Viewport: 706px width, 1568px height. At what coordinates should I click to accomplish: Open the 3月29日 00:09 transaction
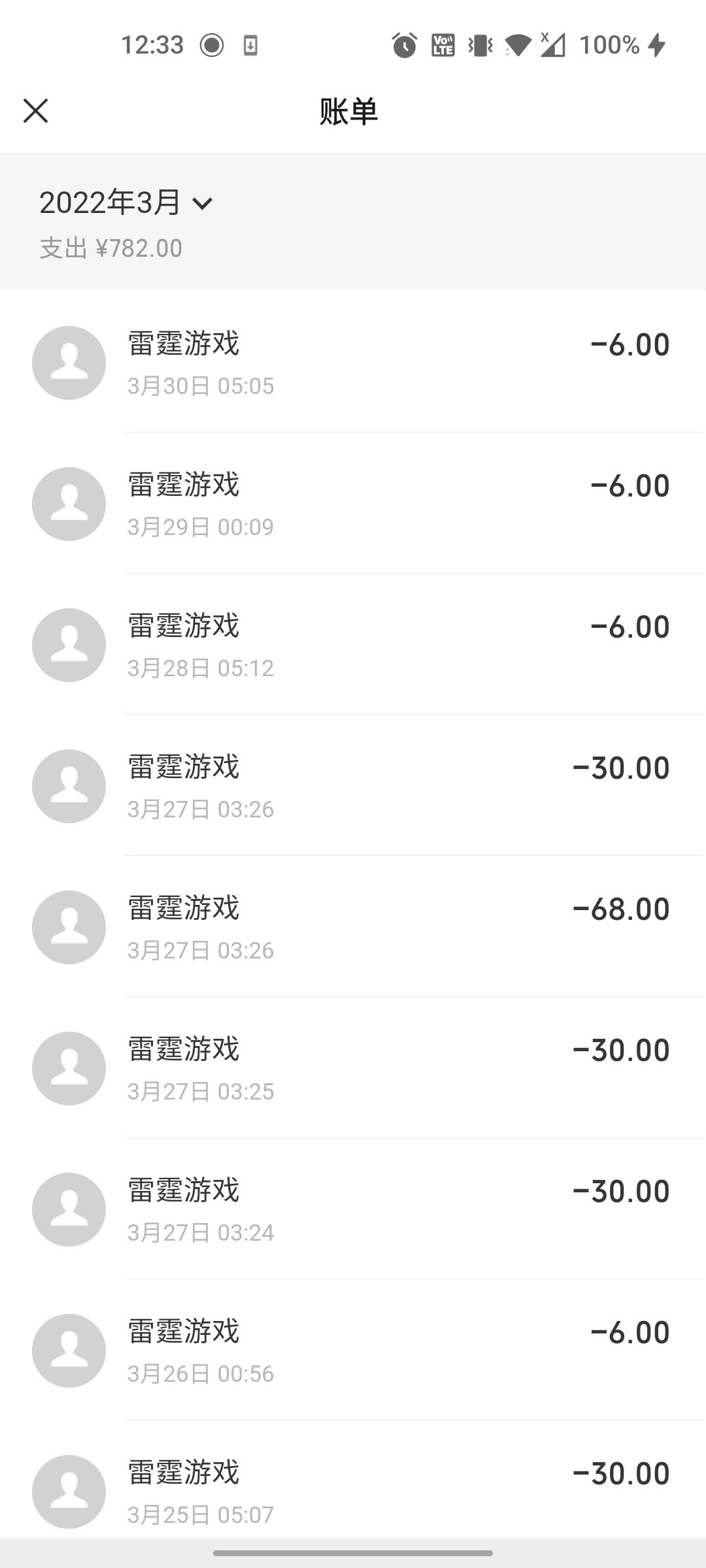coord(353,503)
